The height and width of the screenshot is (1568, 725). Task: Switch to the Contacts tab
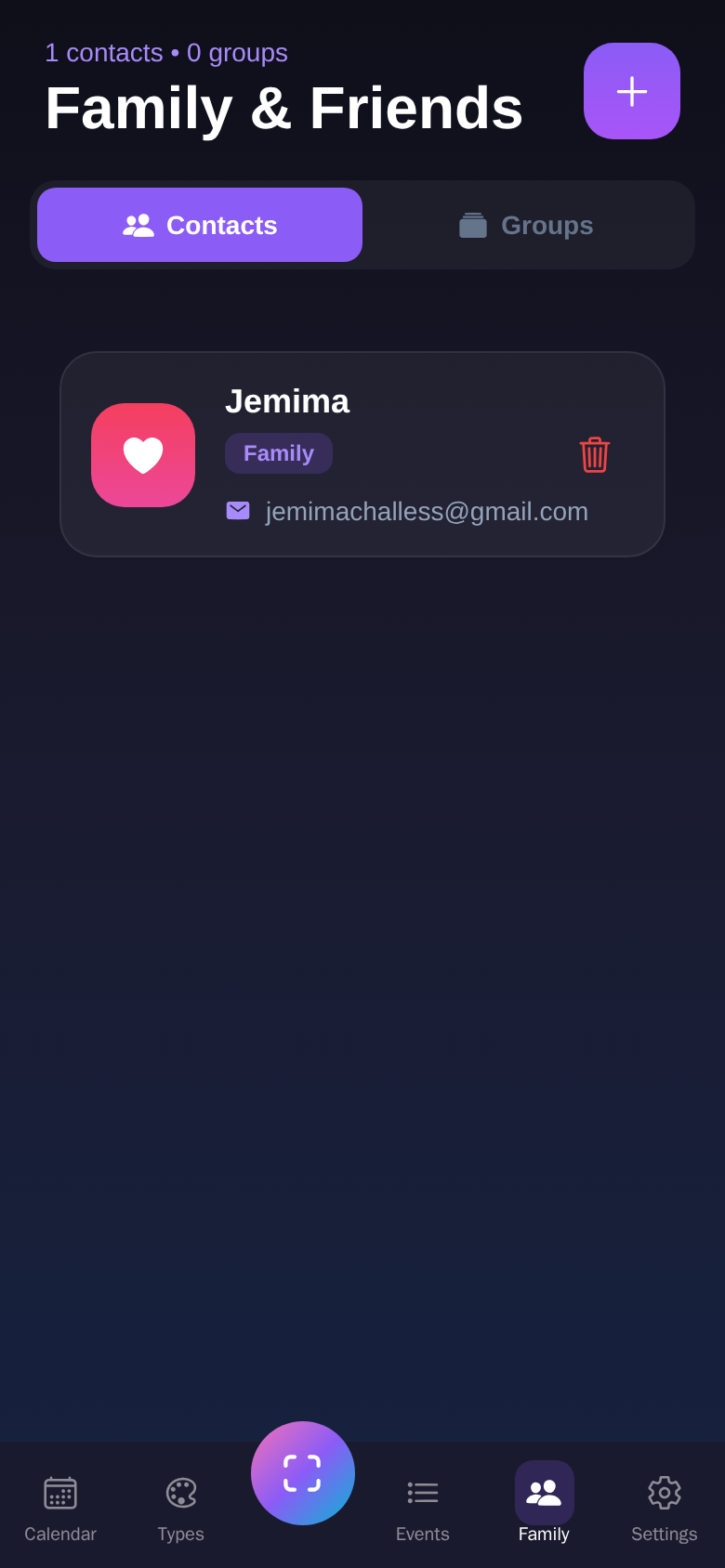click(x=199, y=224)
